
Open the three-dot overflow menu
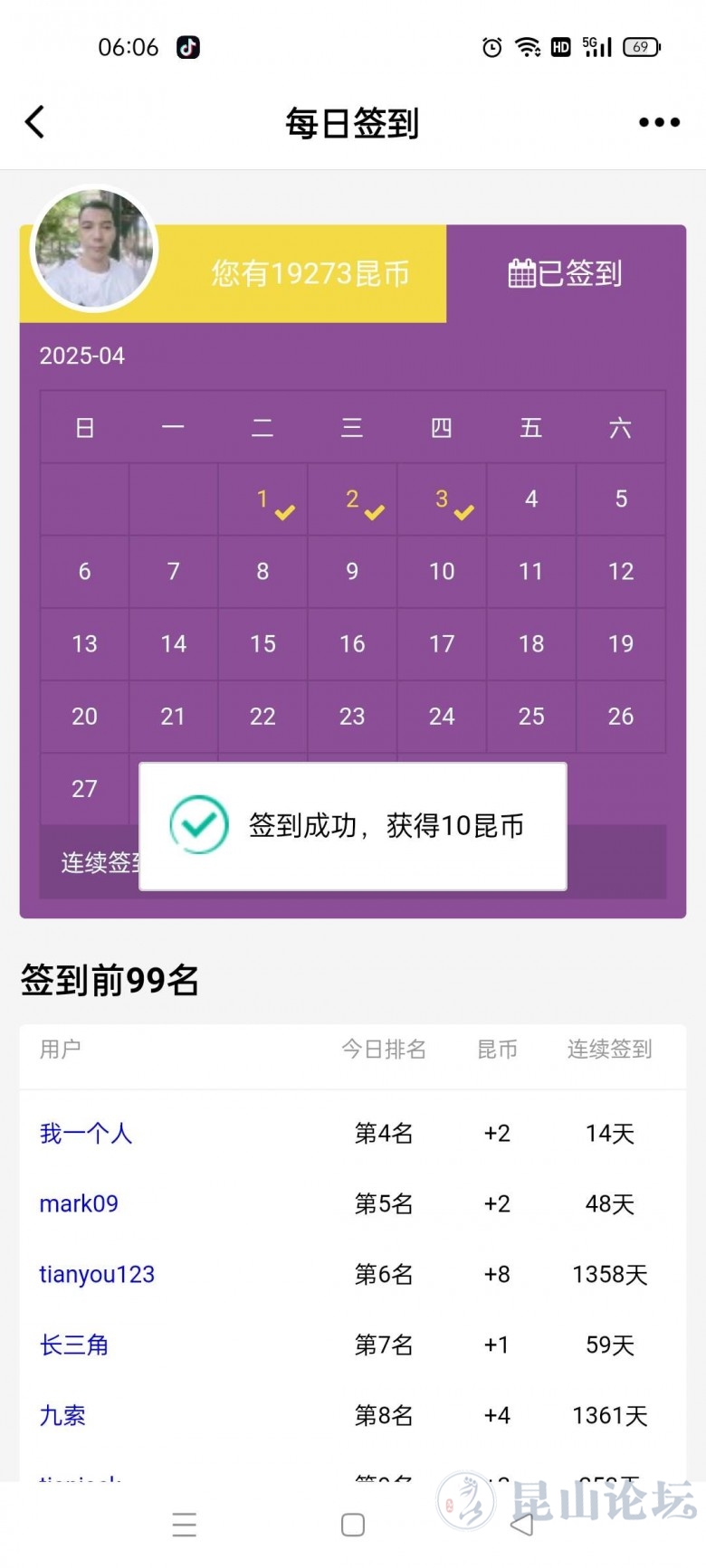click(659, 122)
